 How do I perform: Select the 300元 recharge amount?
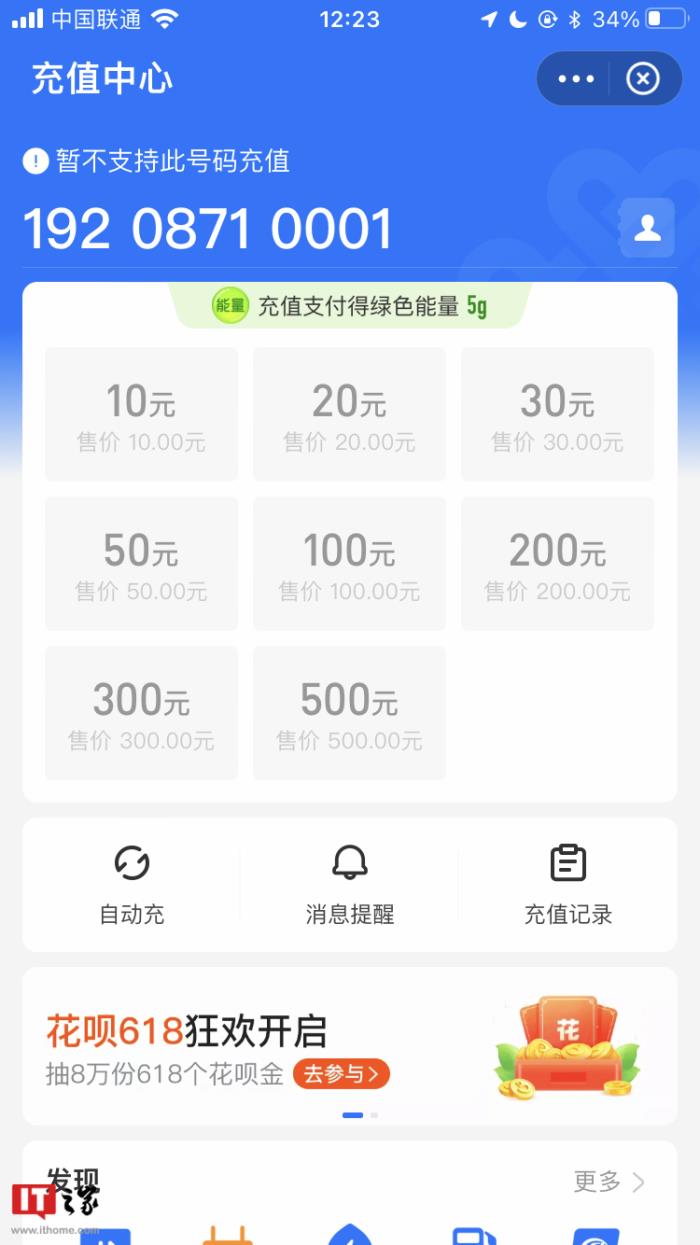click(x=141, y=713)
